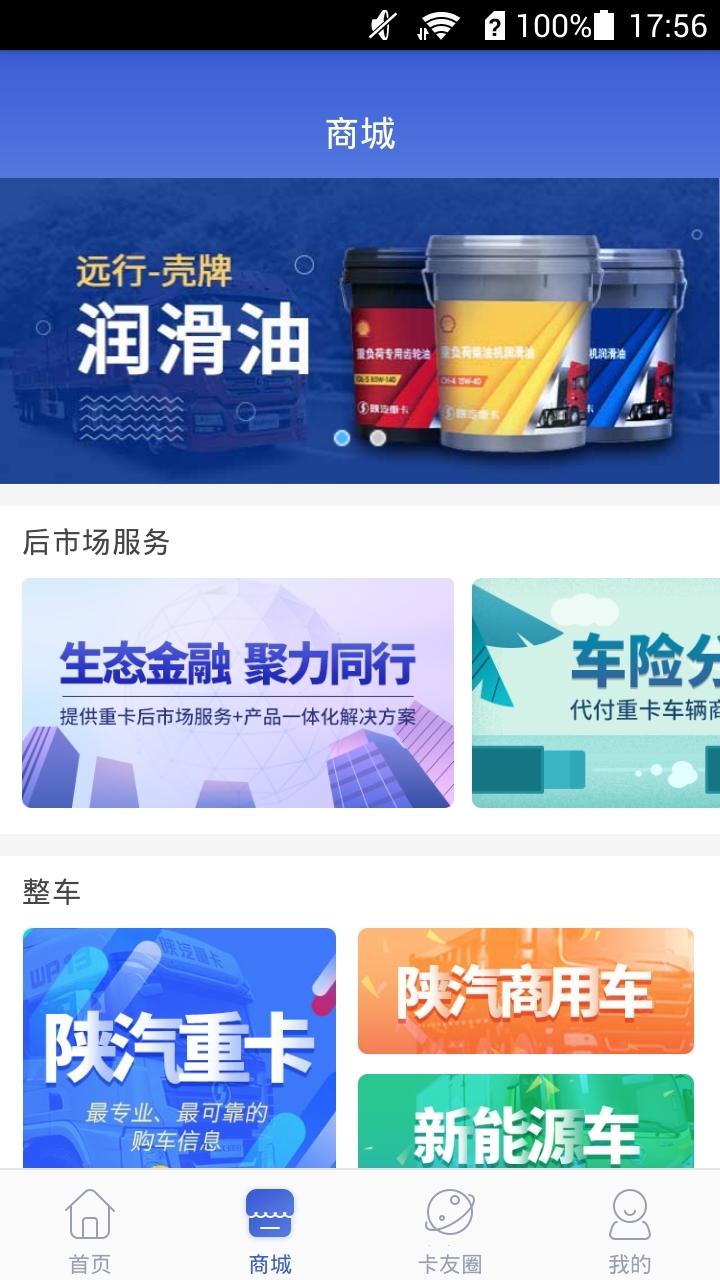This screenshot has height=1280, width=720.
Task: Switch to the 首页 tab
Action: 90,1230
